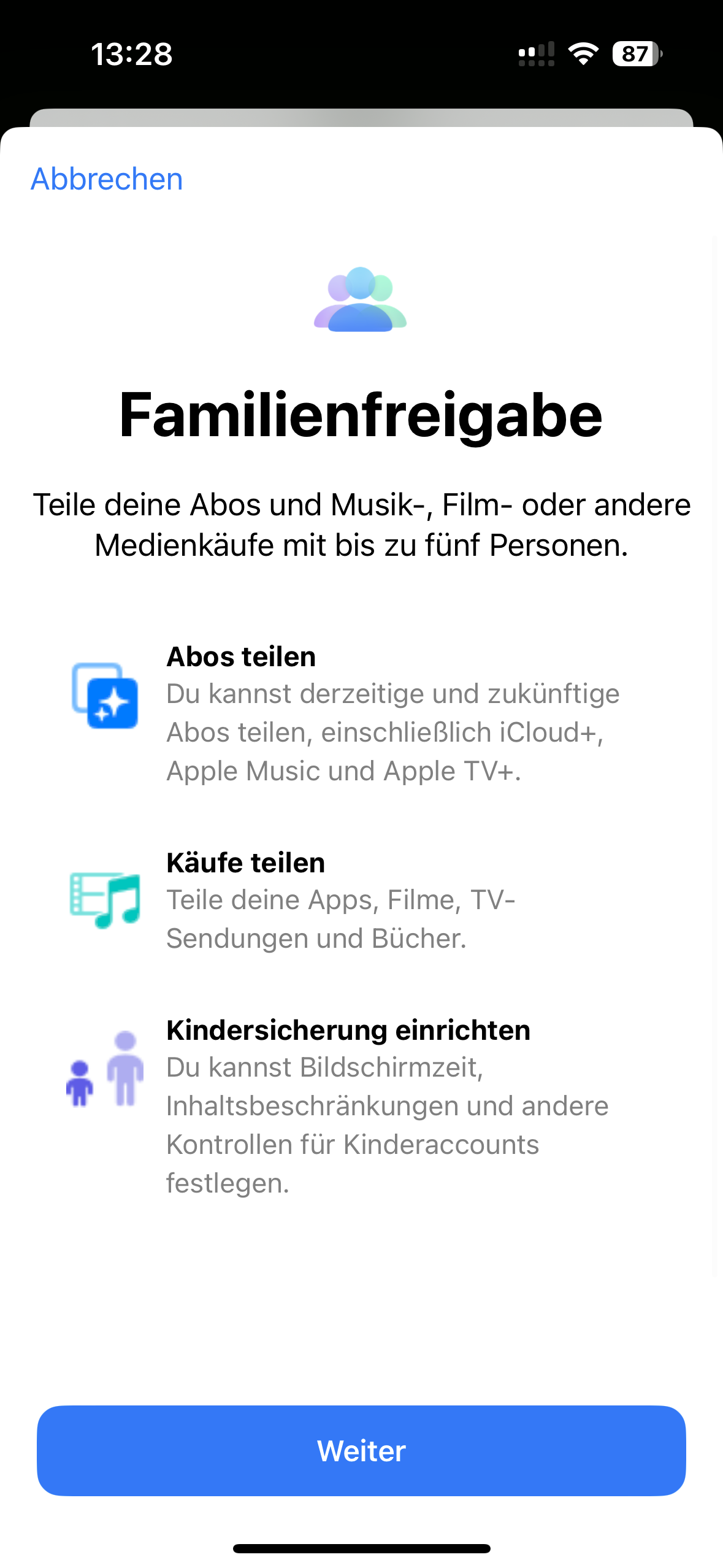Screen dimensions: 723x1568
Task: Tap Abbrechen to cancel Familienfreigabe setup
Action: [x=107, y=179]
